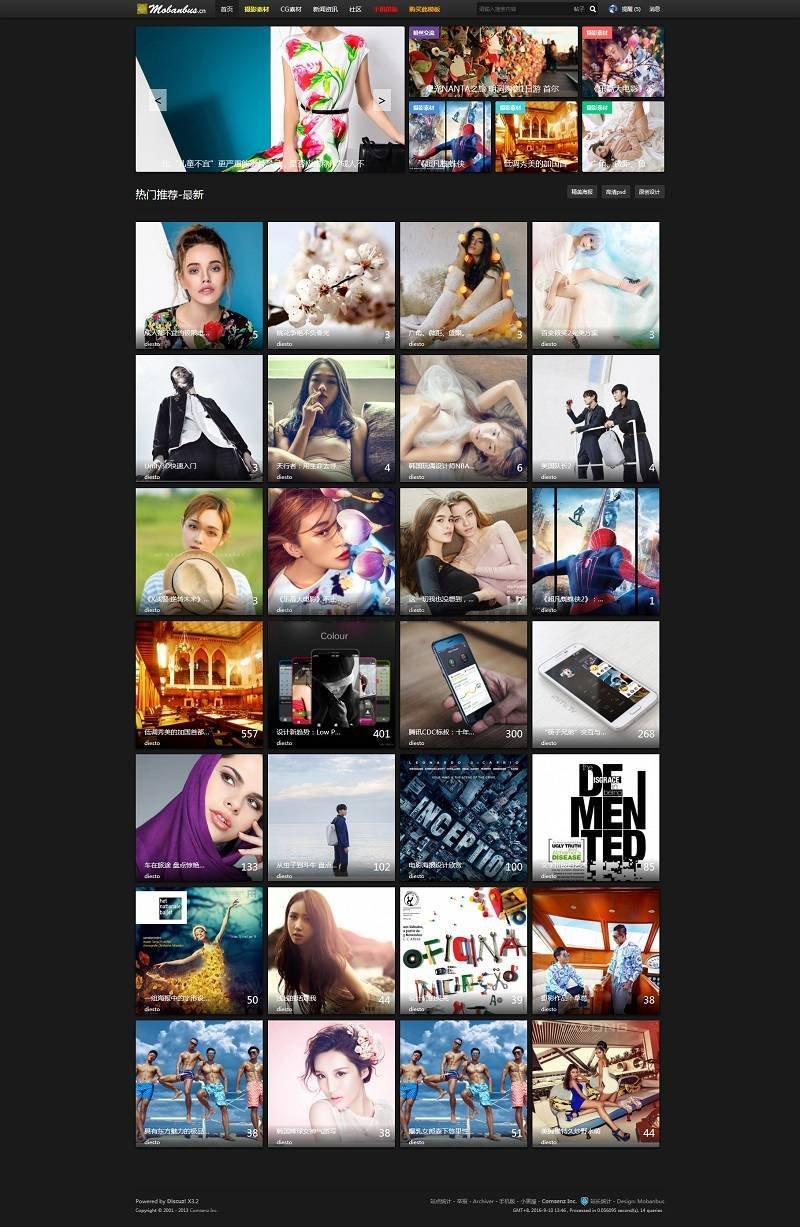This screenshot has width=800, height=1227.
Task: Open the CG素材 tab
Action: pyautogui.click(x=291, y=9)
